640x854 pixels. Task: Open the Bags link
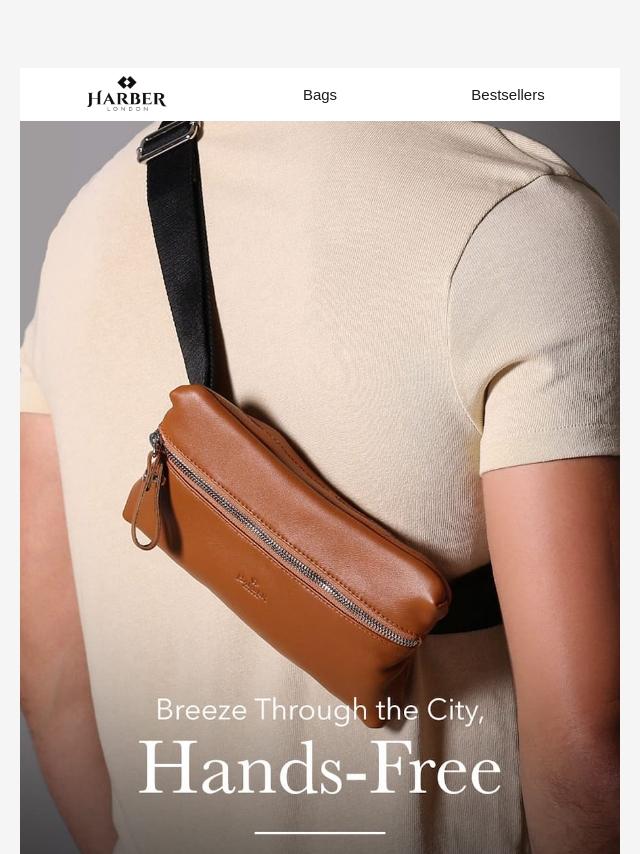pyautogui.click(x=320, y=95)
